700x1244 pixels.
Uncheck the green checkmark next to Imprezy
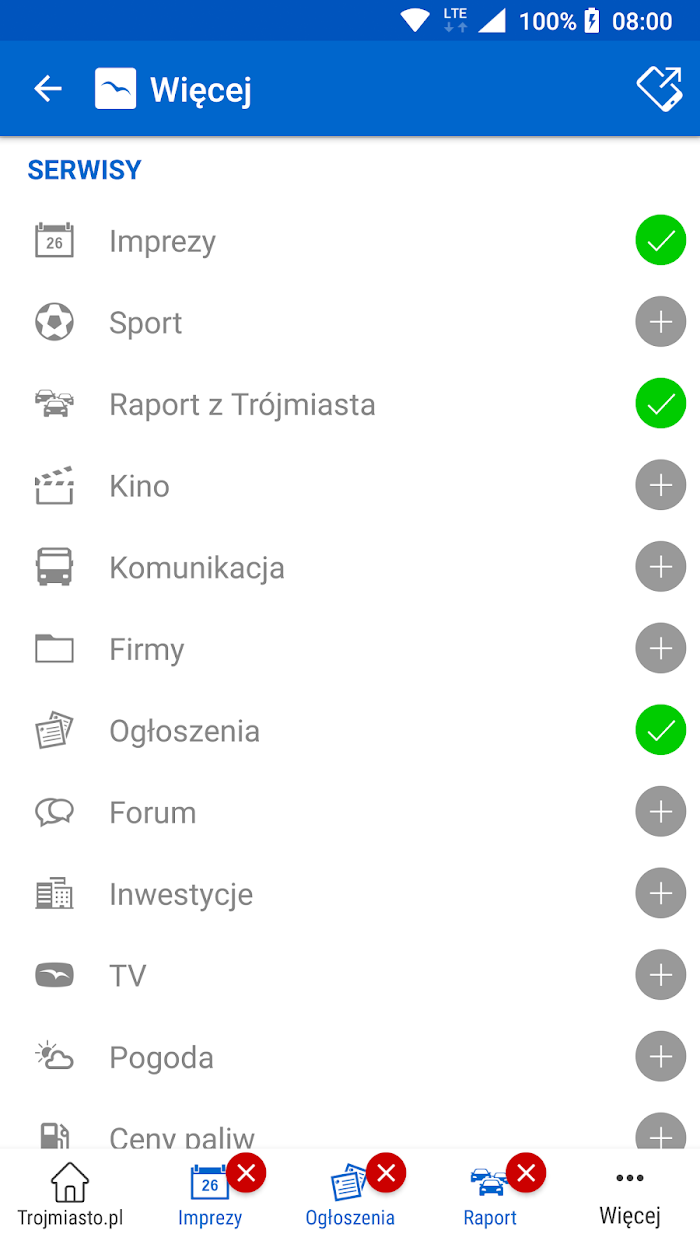pyautogui.click(x=660, y=241)
